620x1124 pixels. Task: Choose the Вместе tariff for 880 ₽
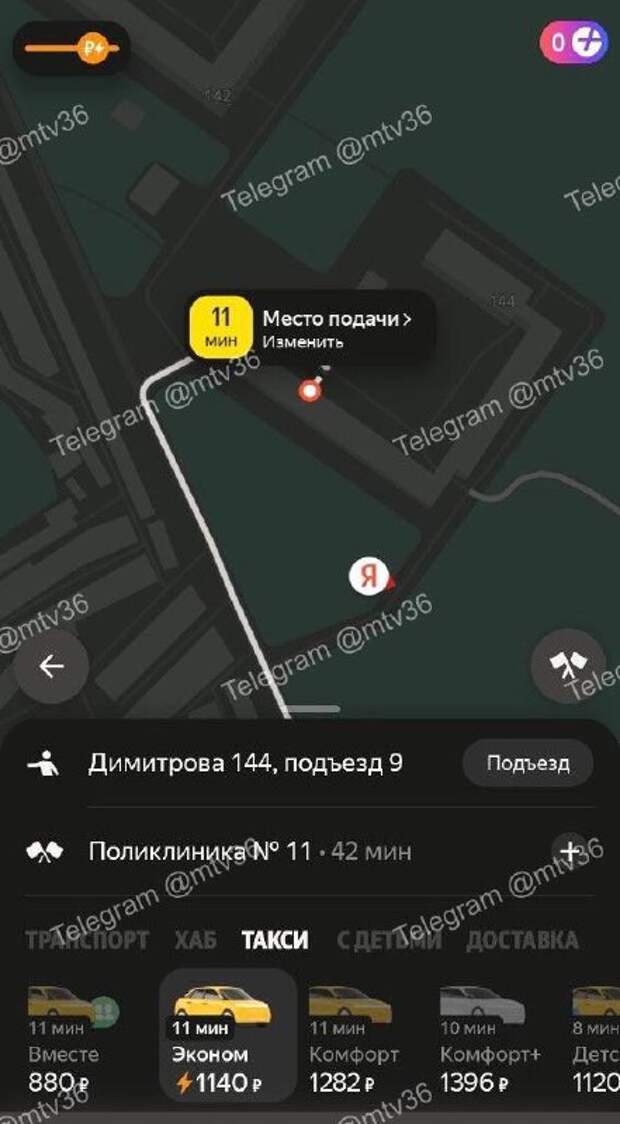pyautogui.click(x=64, y=1040)
